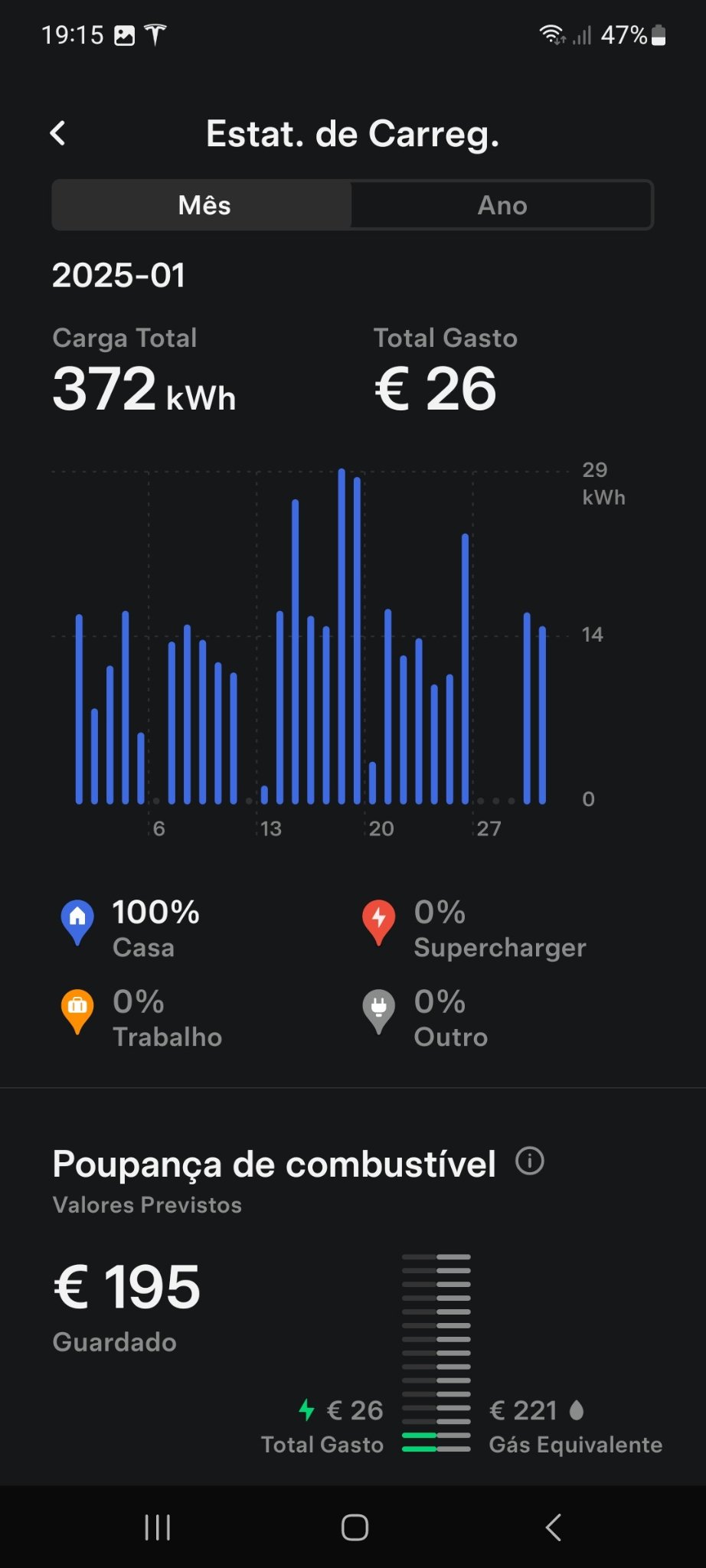Open recent apps in navigation bar
This screenshot has height=1568, width=706.
(x=158, y=1527)
